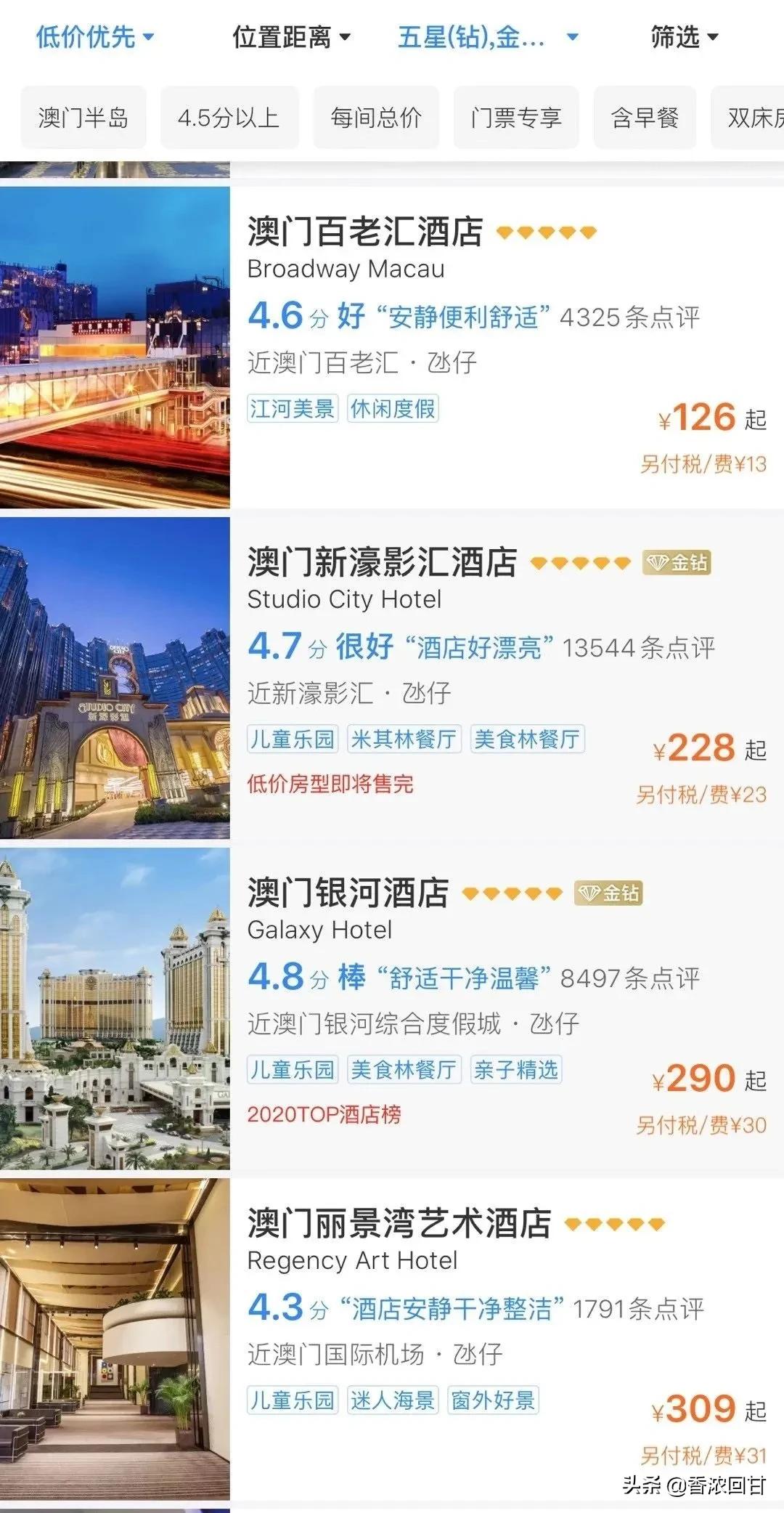Click the 4325条点评 reviews link
The image size is (784, 1513).
(x=630, y=317)
